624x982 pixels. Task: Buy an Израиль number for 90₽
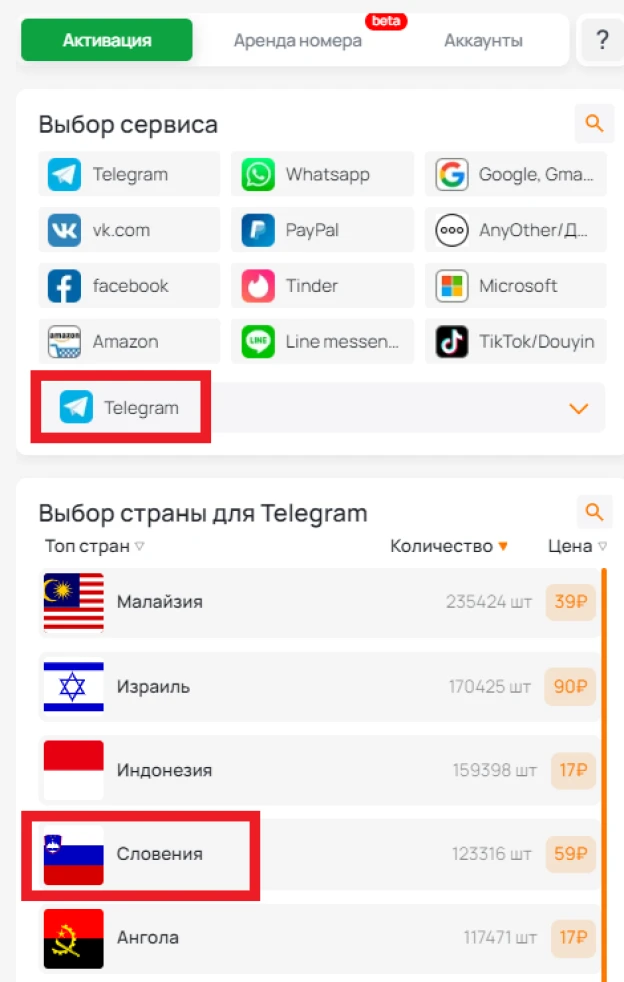(570, 687)
